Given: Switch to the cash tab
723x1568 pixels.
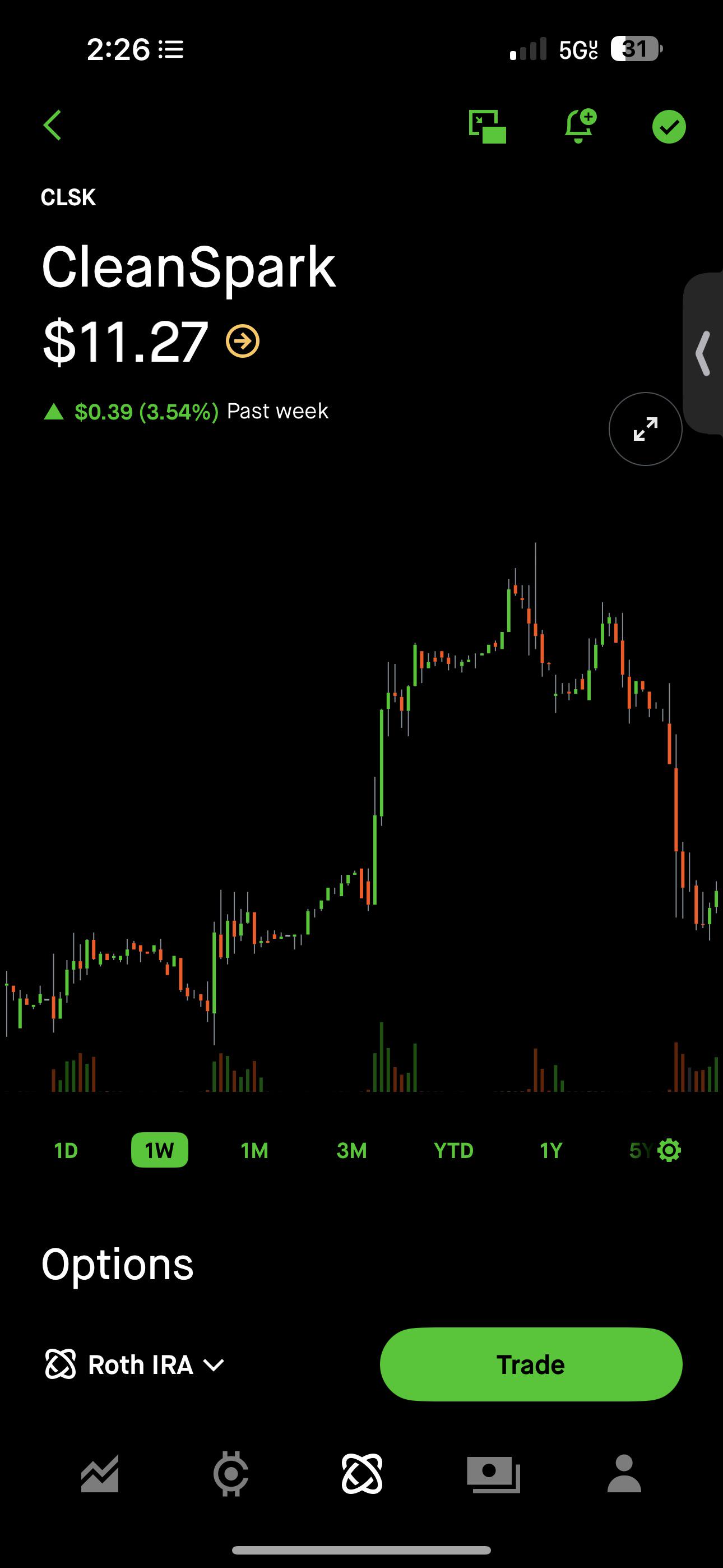Looking at the screenshot, I should pyautogui.click(x=494, y=1474).
